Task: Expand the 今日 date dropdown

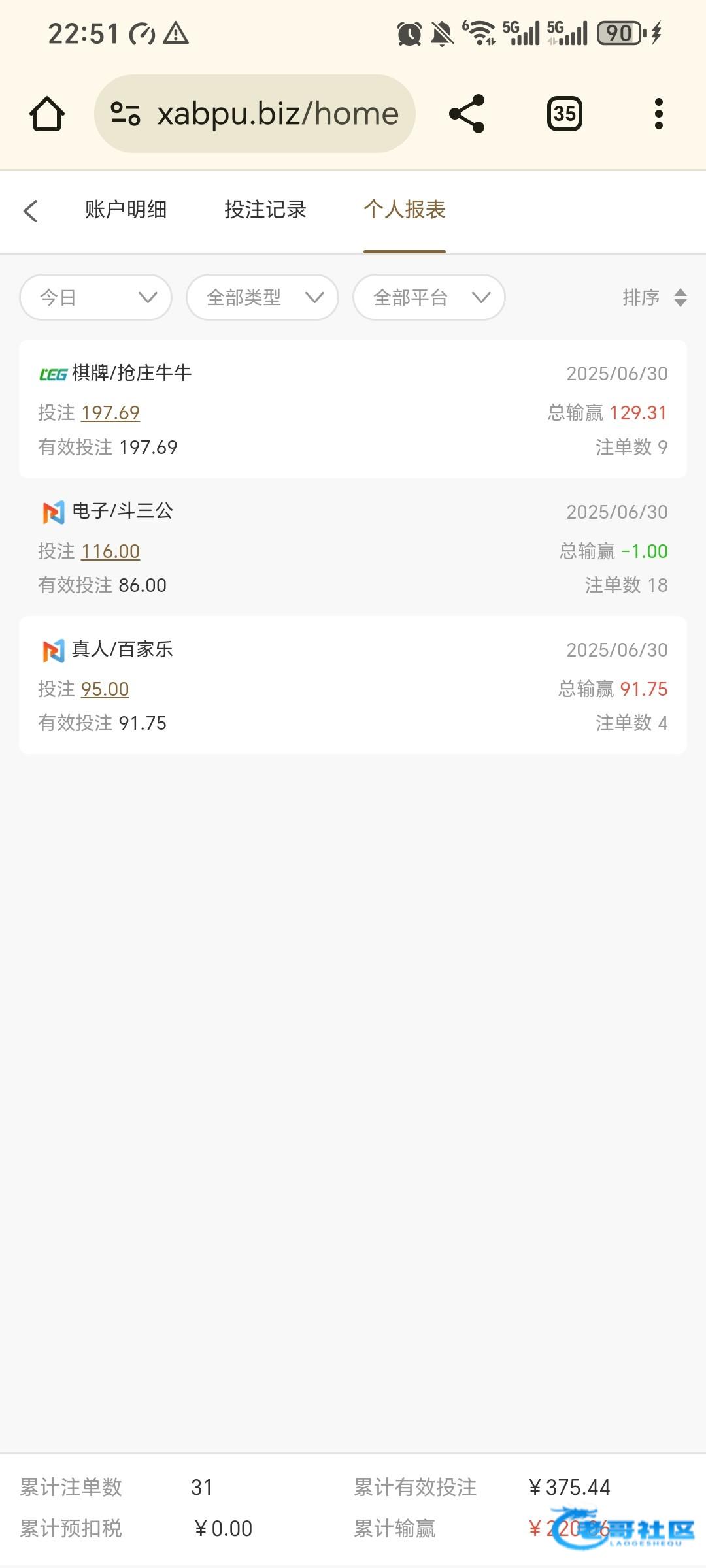Action: (x=96, y=298)
